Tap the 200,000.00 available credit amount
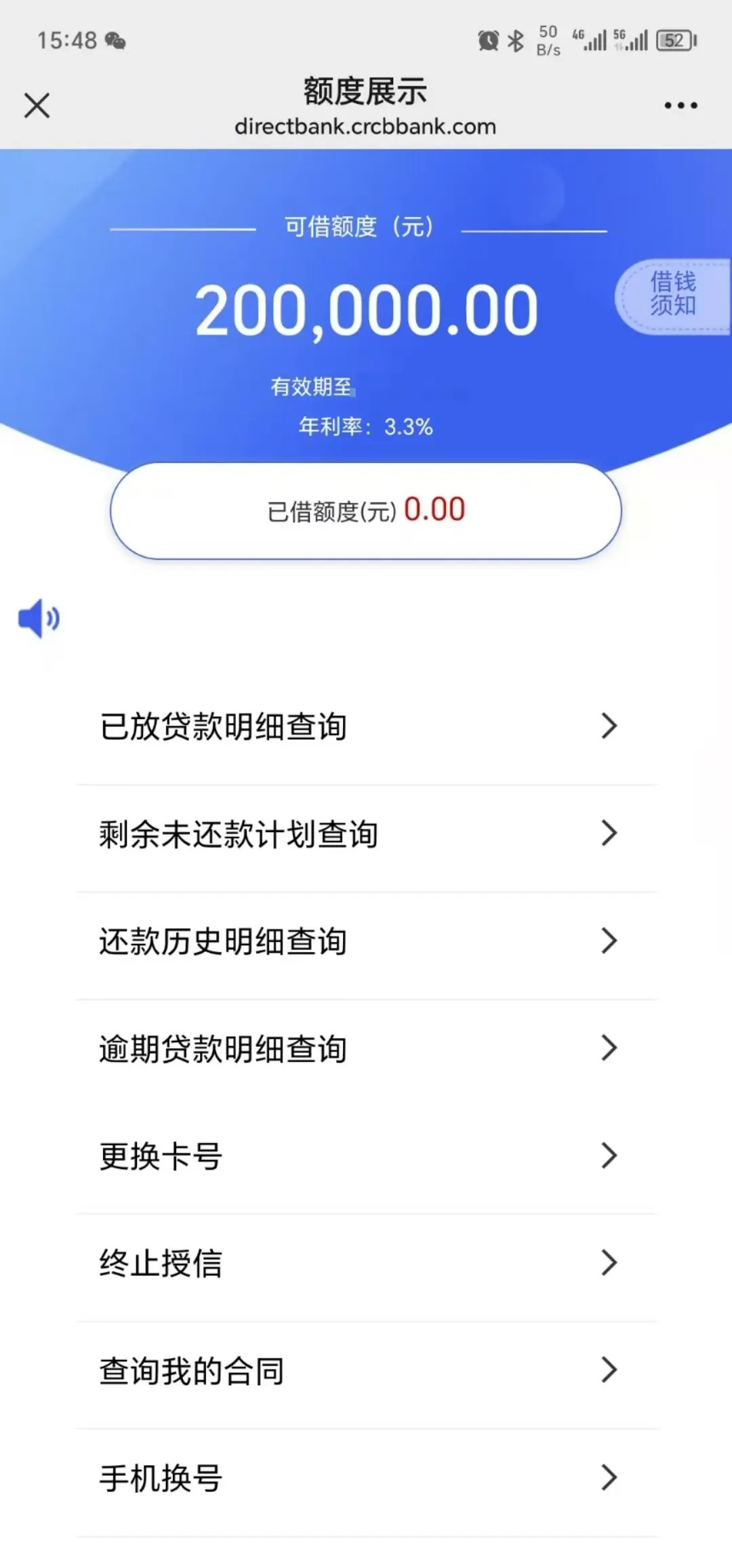Image resolution: width=732 pixels, height=1568 pixels. coord(366,312)
